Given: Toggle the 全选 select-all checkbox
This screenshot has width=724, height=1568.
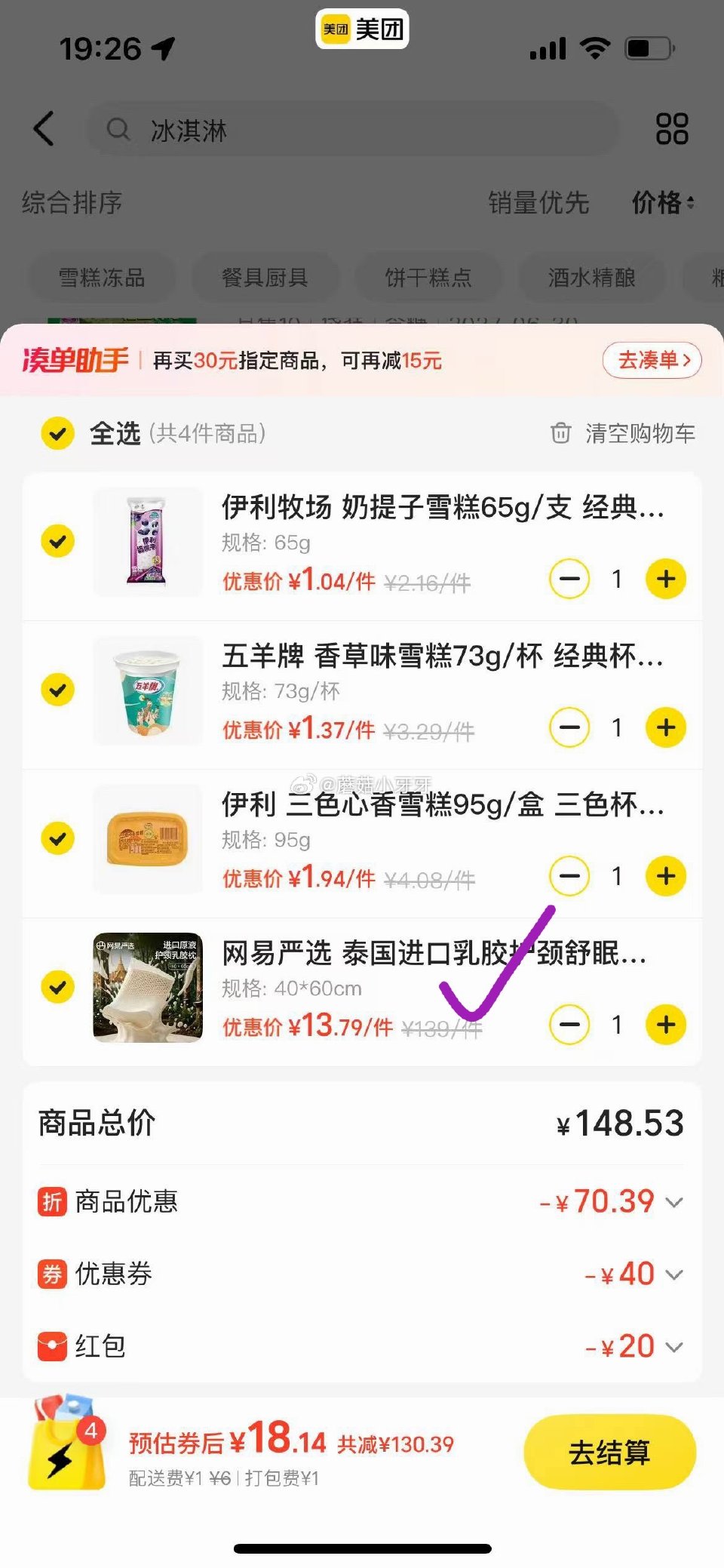Looking at the screenshot, I should pyautogui.click(x=57, y=434).
